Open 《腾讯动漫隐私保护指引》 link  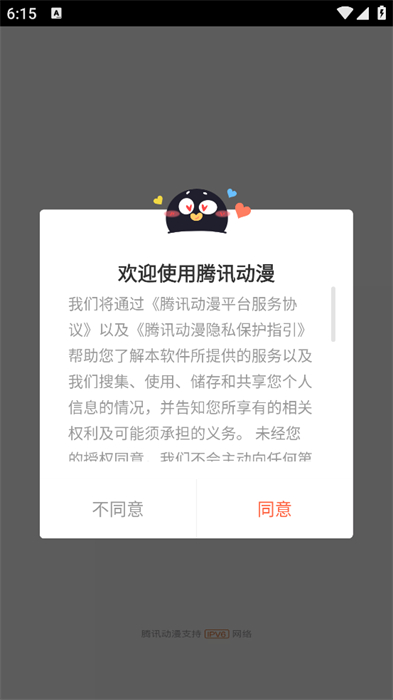[x=219, y=330]
